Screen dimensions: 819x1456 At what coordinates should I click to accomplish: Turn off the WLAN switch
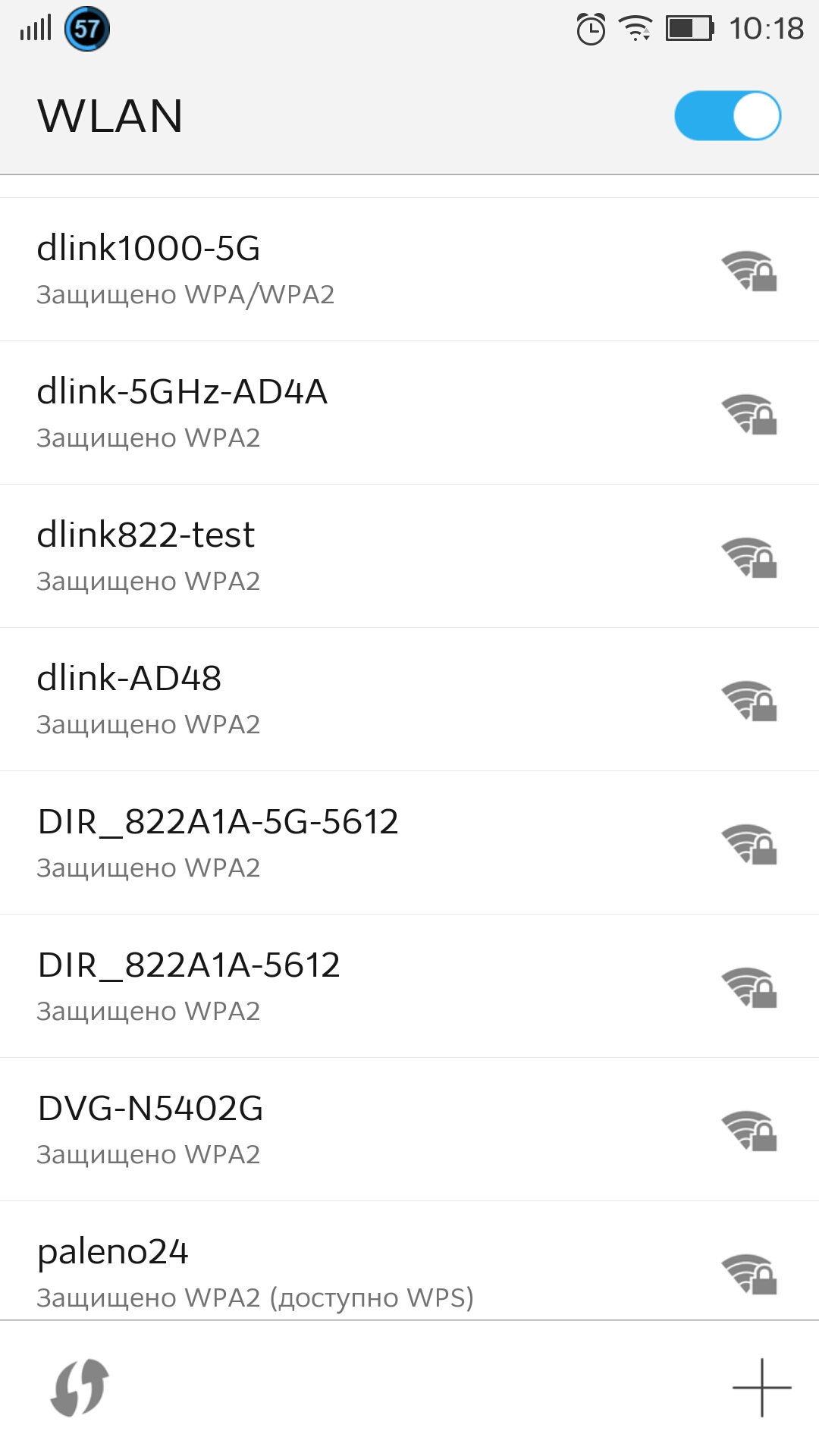pos(727,116)
